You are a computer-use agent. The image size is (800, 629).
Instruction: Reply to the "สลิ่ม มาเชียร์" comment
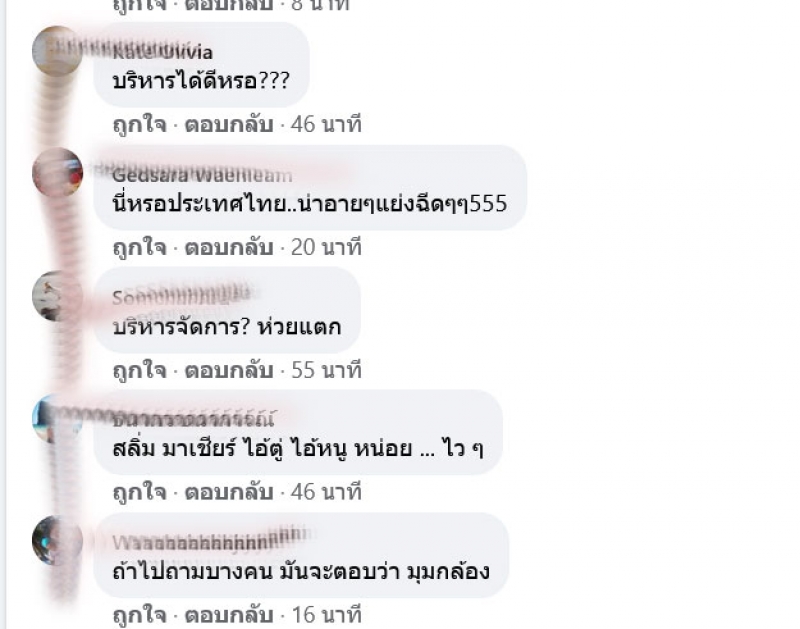229,492
